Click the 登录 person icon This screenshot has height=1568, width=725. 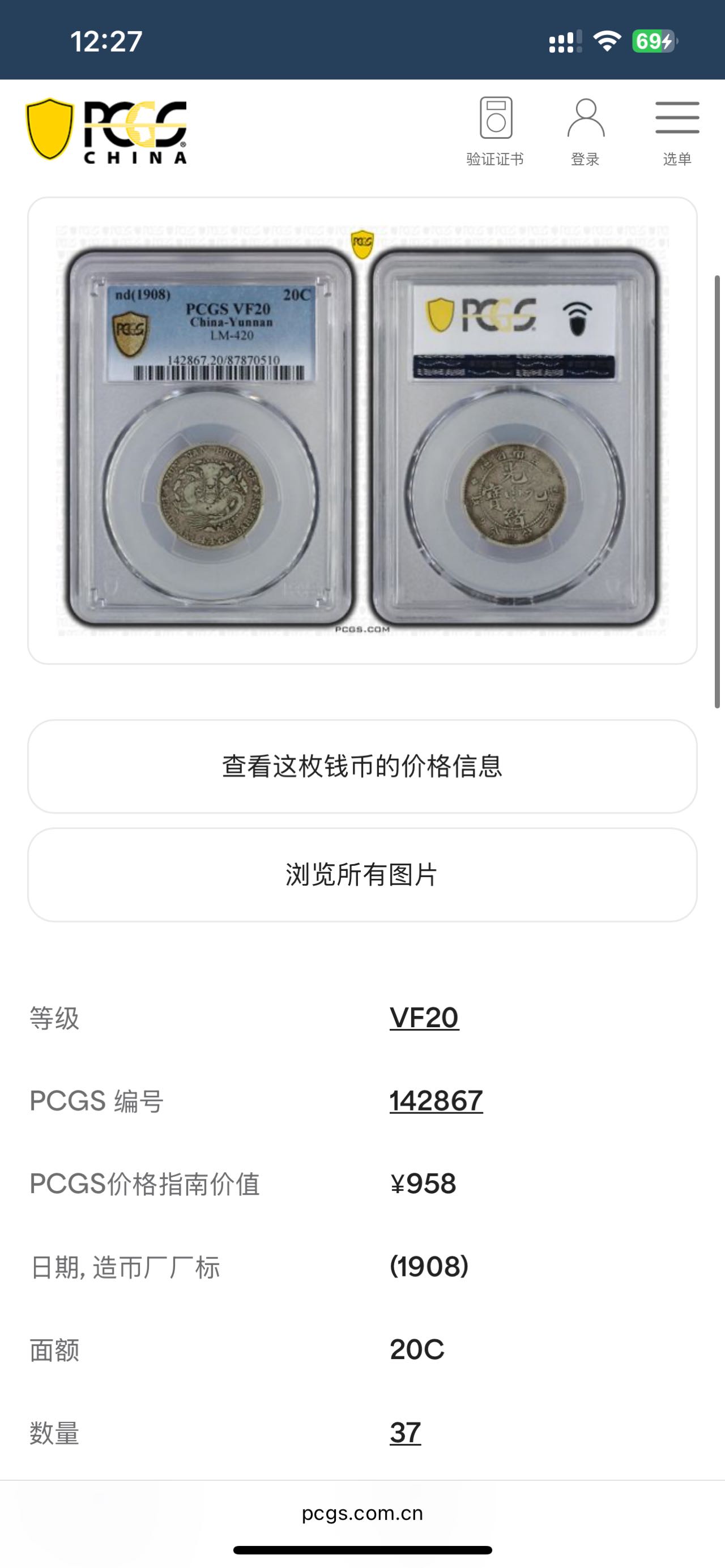[x=585, y=119]
